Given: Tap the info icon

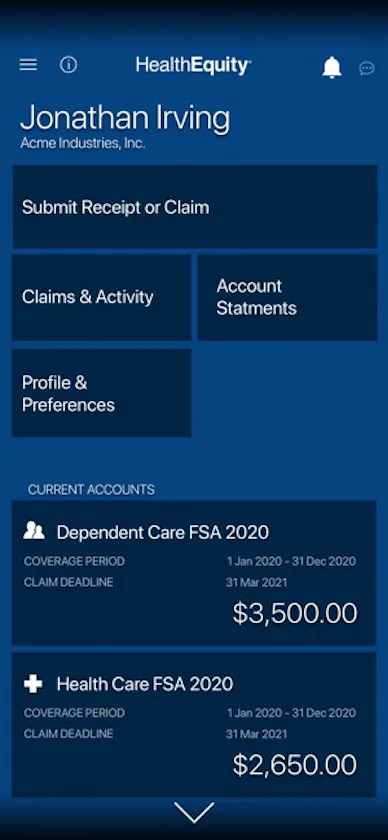Looking at the screenshot, I should click(68, 65).
